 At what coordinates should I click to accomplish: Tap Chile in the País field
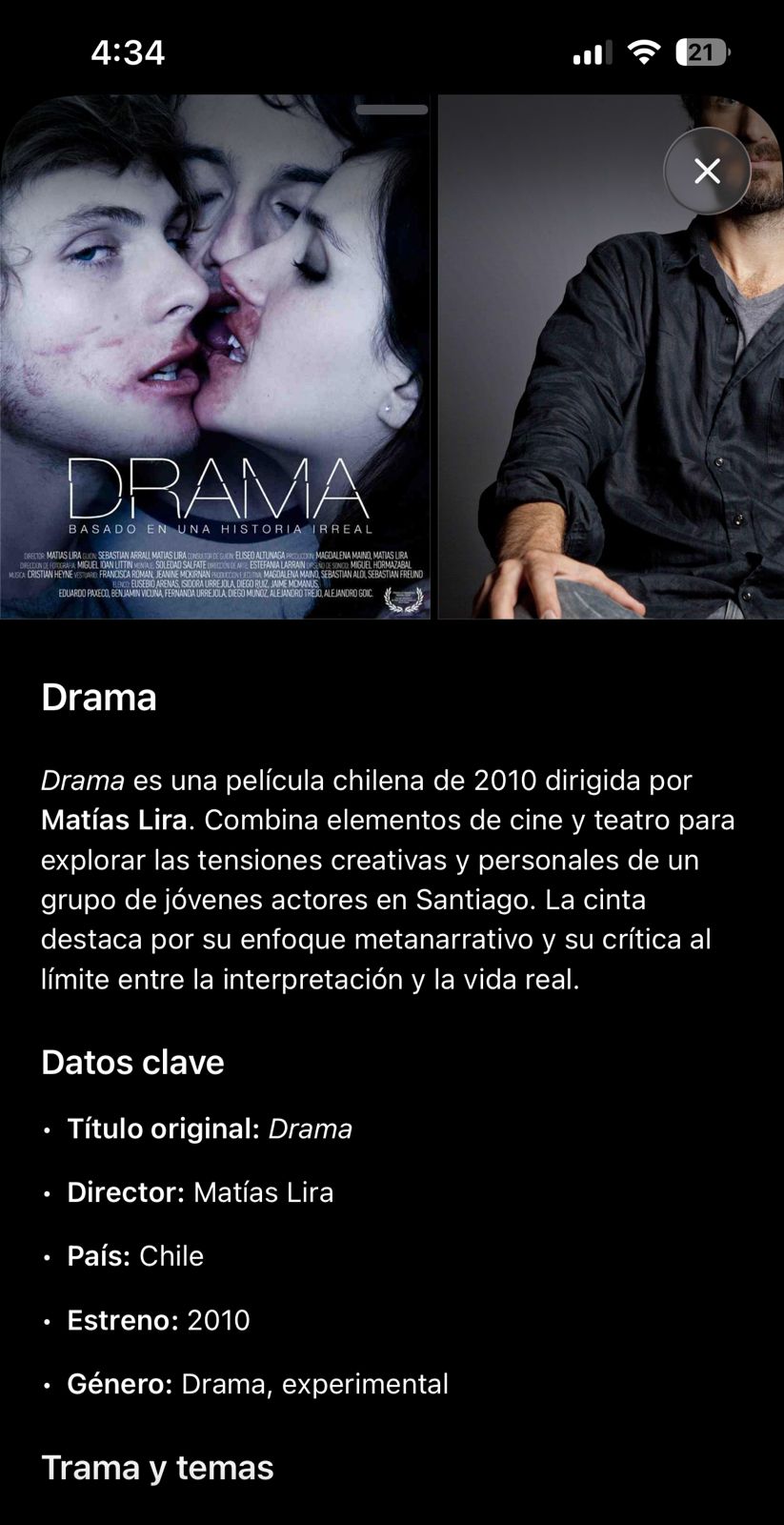pos(173,1257)
